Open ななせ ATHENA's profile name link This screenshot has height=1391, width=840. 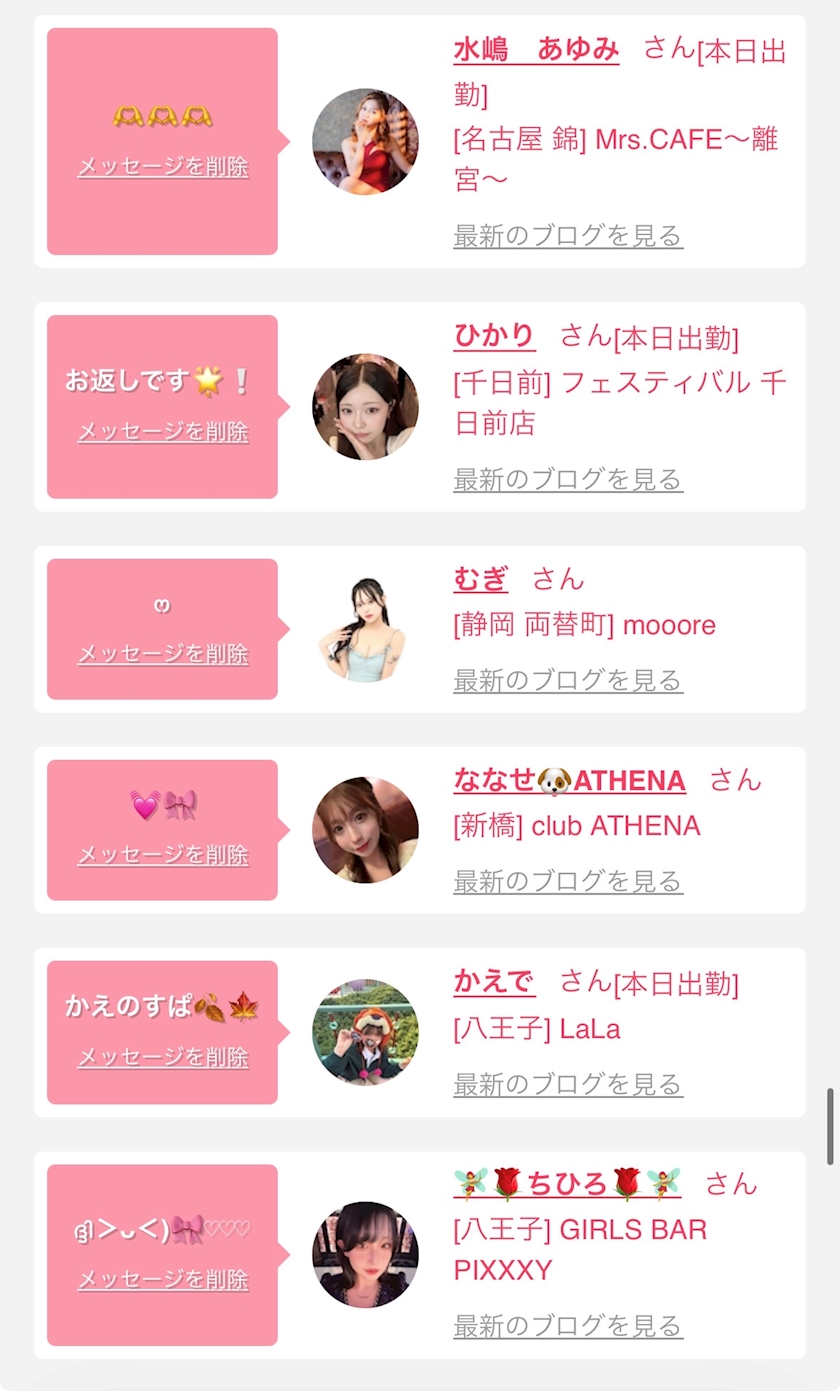(570, 781)
